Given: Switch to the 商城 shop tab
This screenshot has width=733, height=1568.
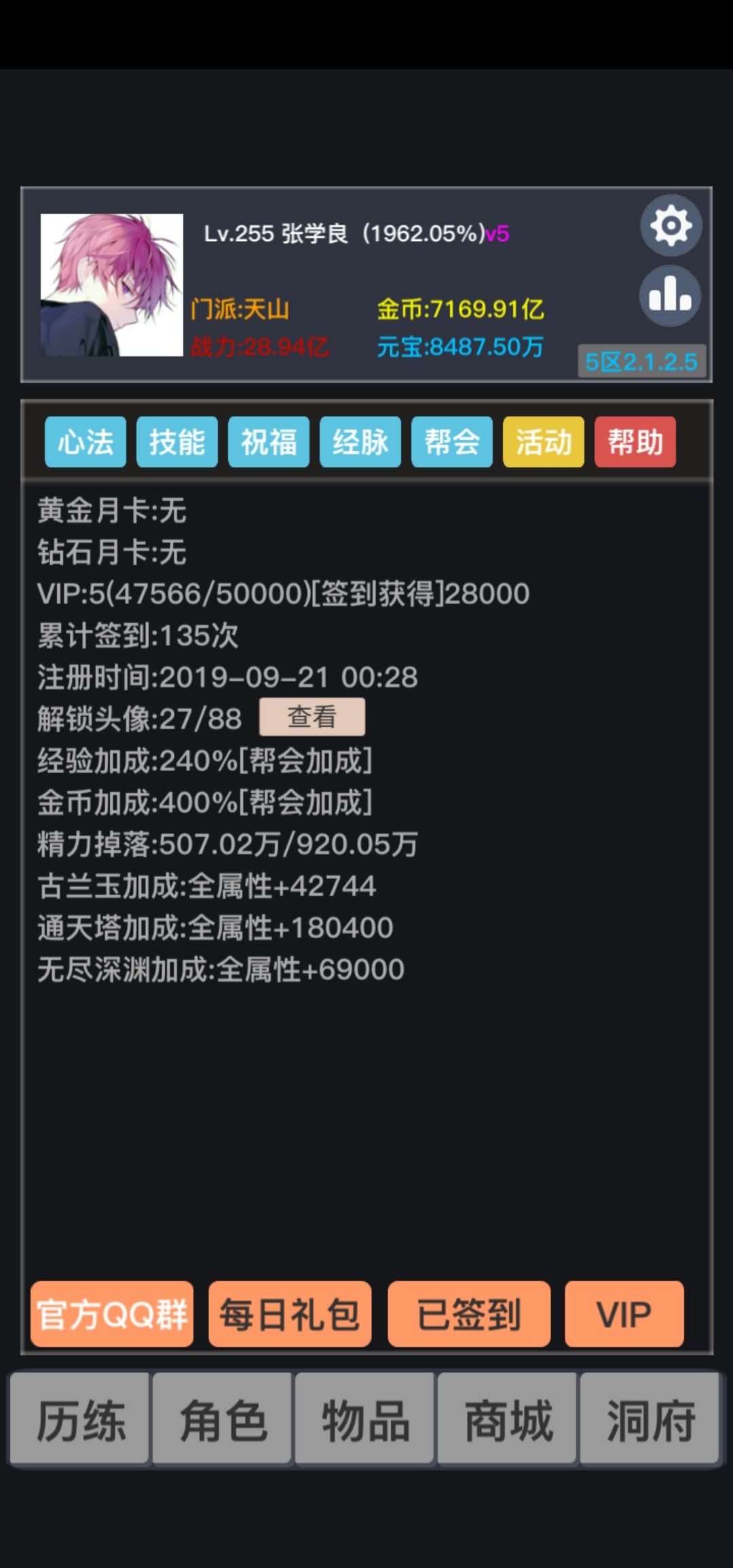Looking at the screenshot, I should pyautogui.click(x=508, y=1420).
